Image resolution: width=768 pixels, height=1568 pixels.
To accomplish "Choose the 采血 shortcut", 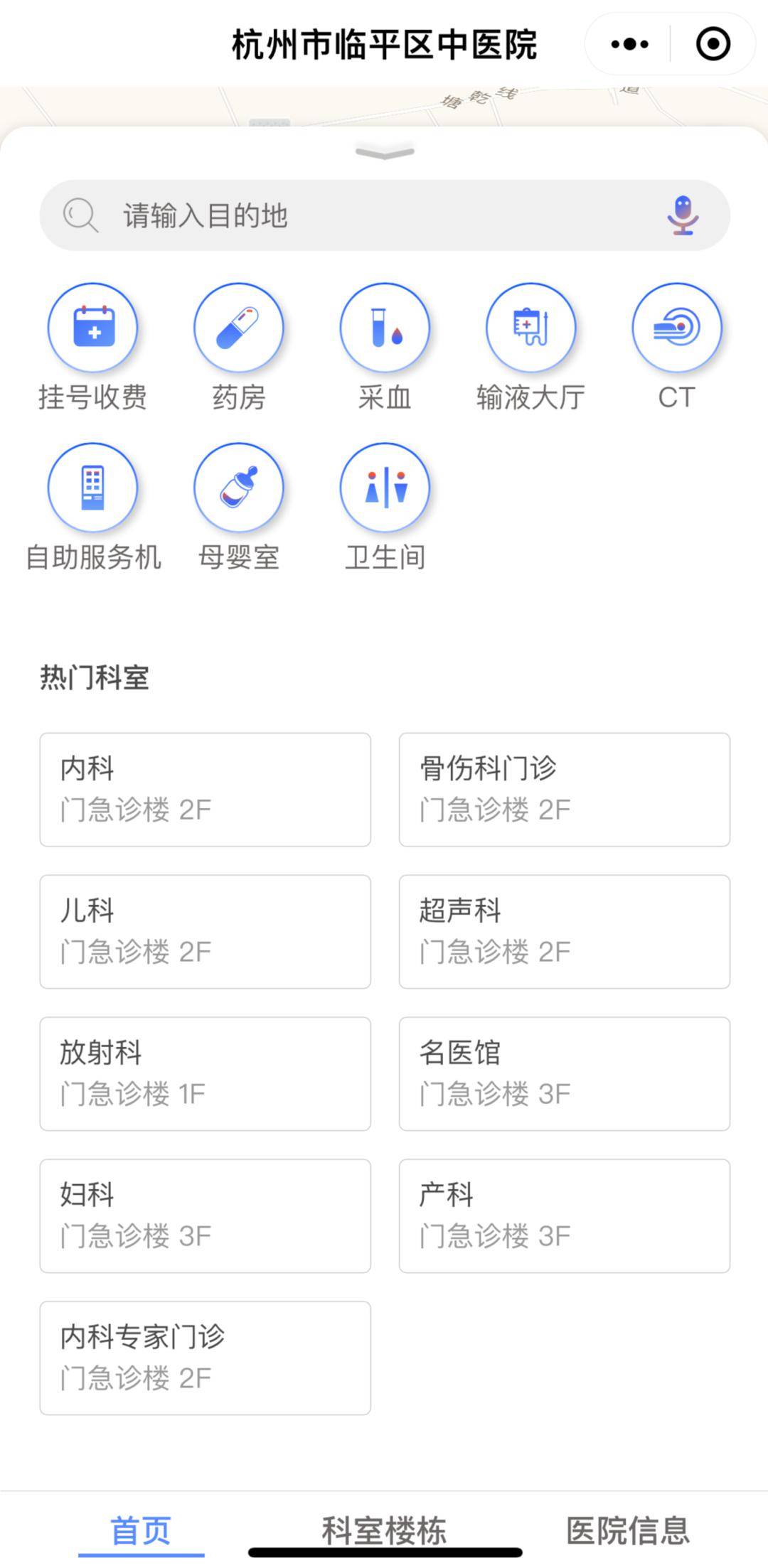I will click(385, 348).
